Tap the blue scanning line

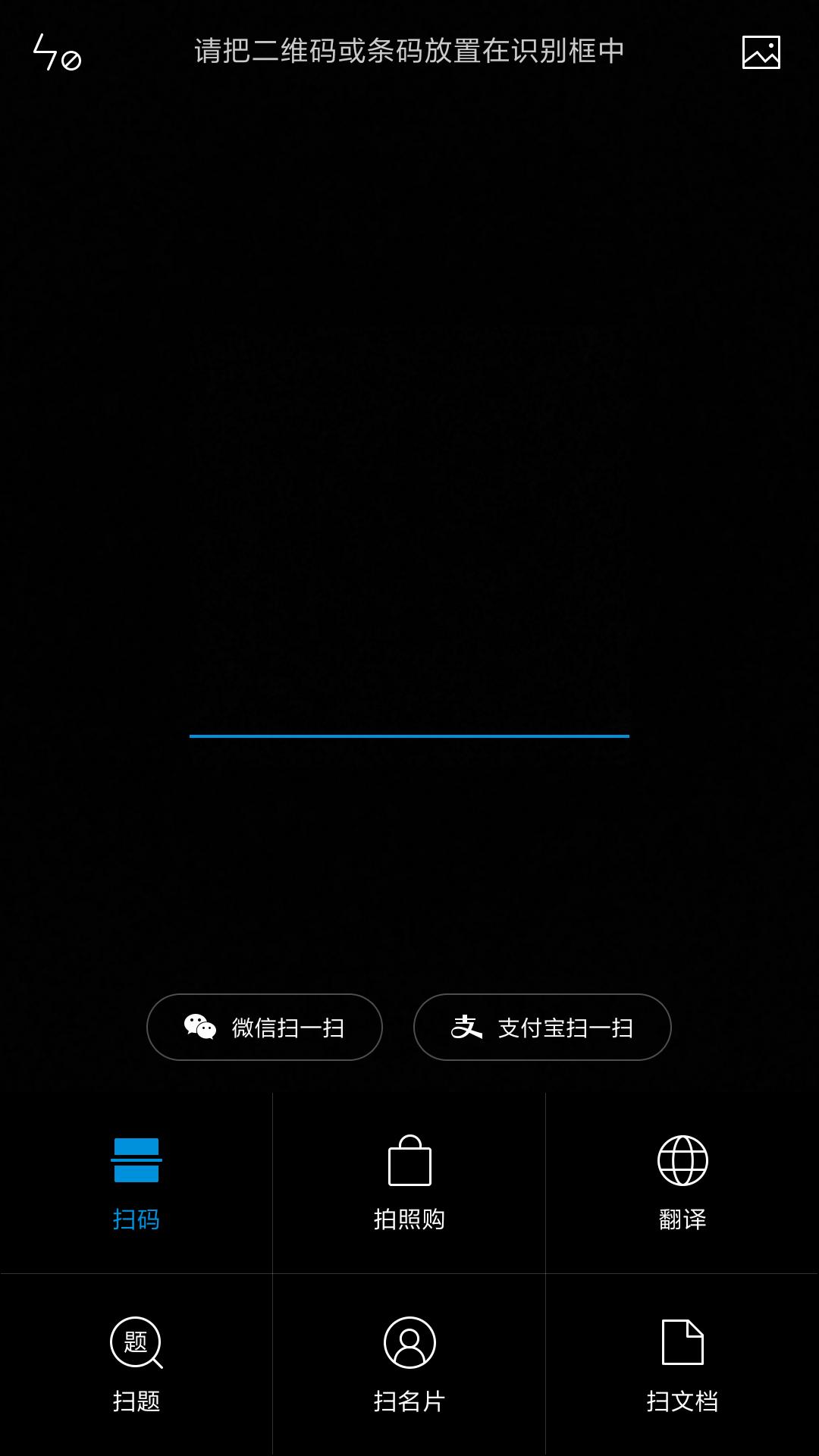(x=409, y=736)
